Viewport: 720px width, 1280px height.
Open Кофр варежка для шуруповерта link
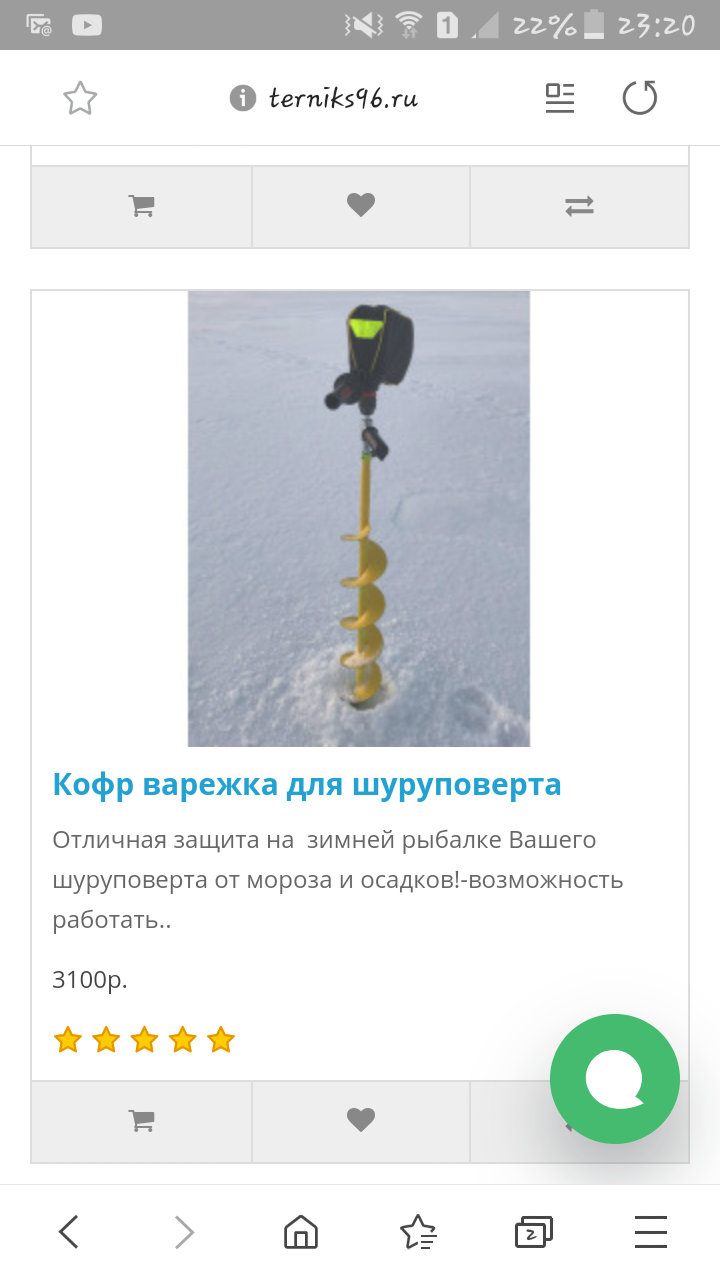point(307,784)
